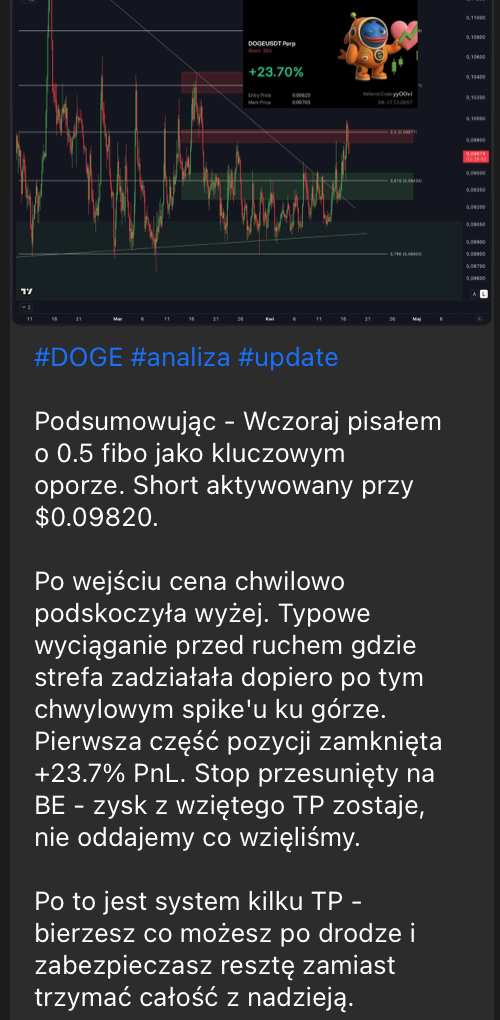Open the DOGE chart image
Image resolution: width=500 pixels, height=1020 pixels.
[x=252, y=161]
